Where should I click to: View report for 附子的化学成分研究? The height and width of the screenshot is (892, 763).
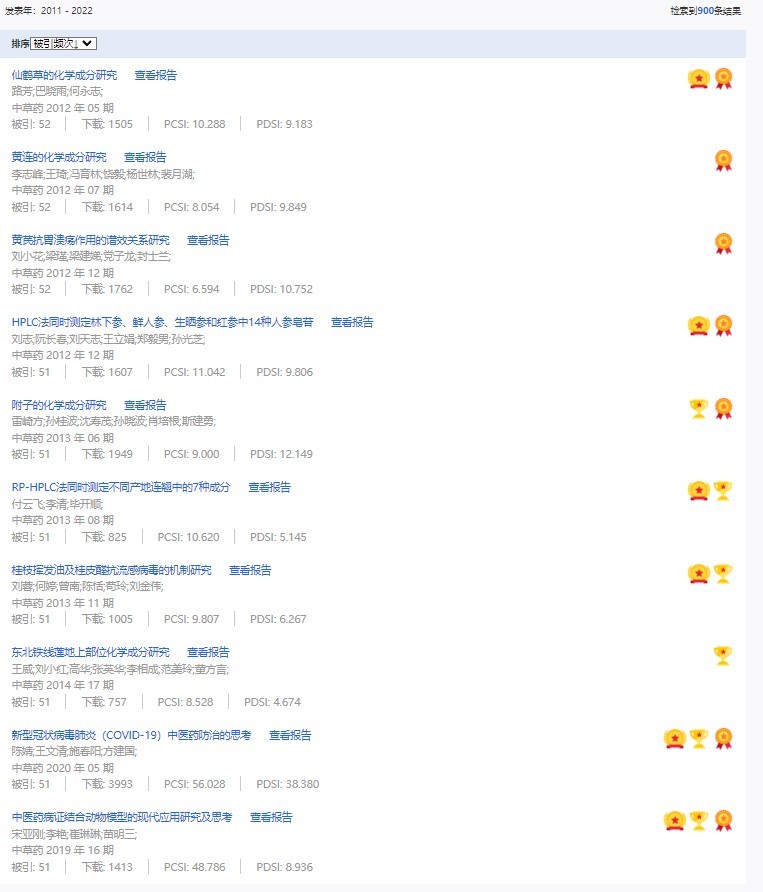[145, 405]
